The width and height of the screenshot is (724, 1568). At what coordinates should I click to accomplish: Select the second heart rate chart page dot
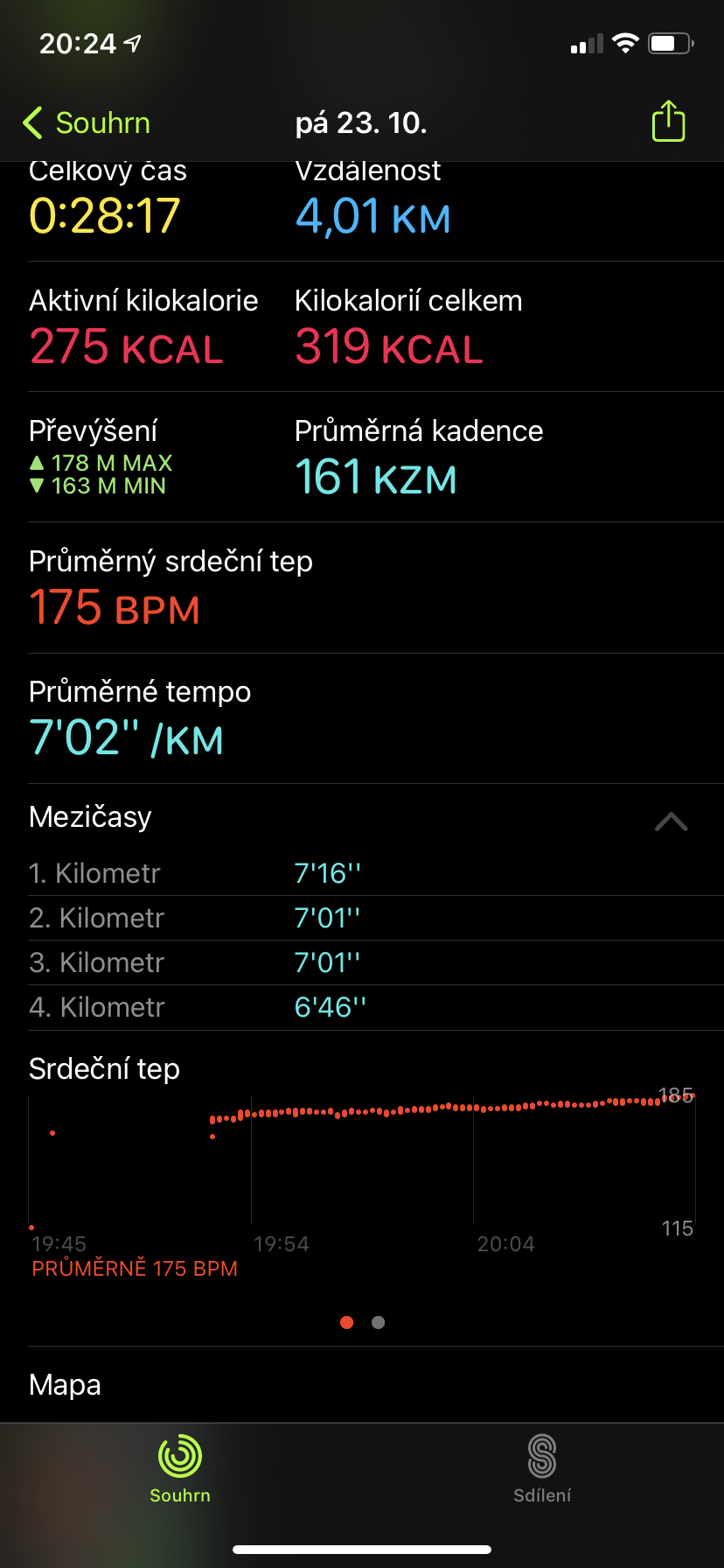378,1322
